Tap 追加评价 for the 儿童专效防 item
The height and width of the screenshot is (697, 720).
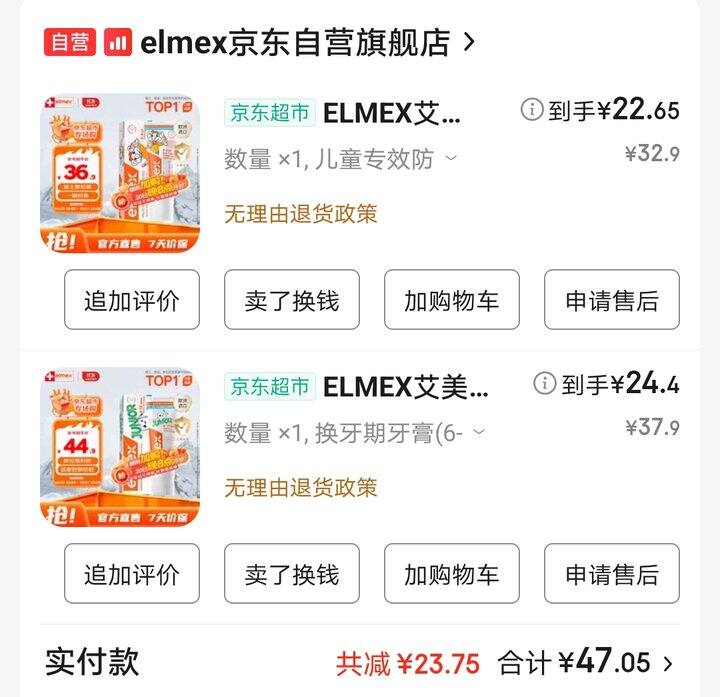point(132,300)
